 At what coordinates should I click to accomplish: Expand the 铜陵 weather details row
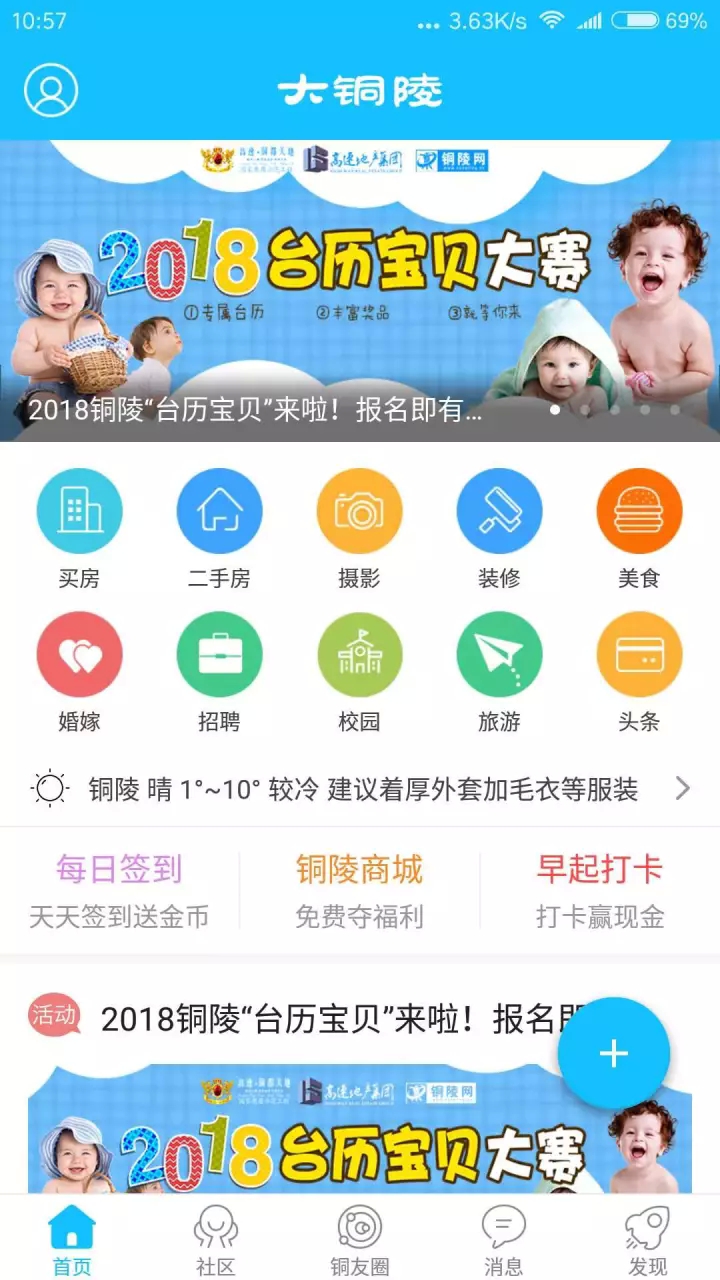pyautogui.click(x=360, y=789)
